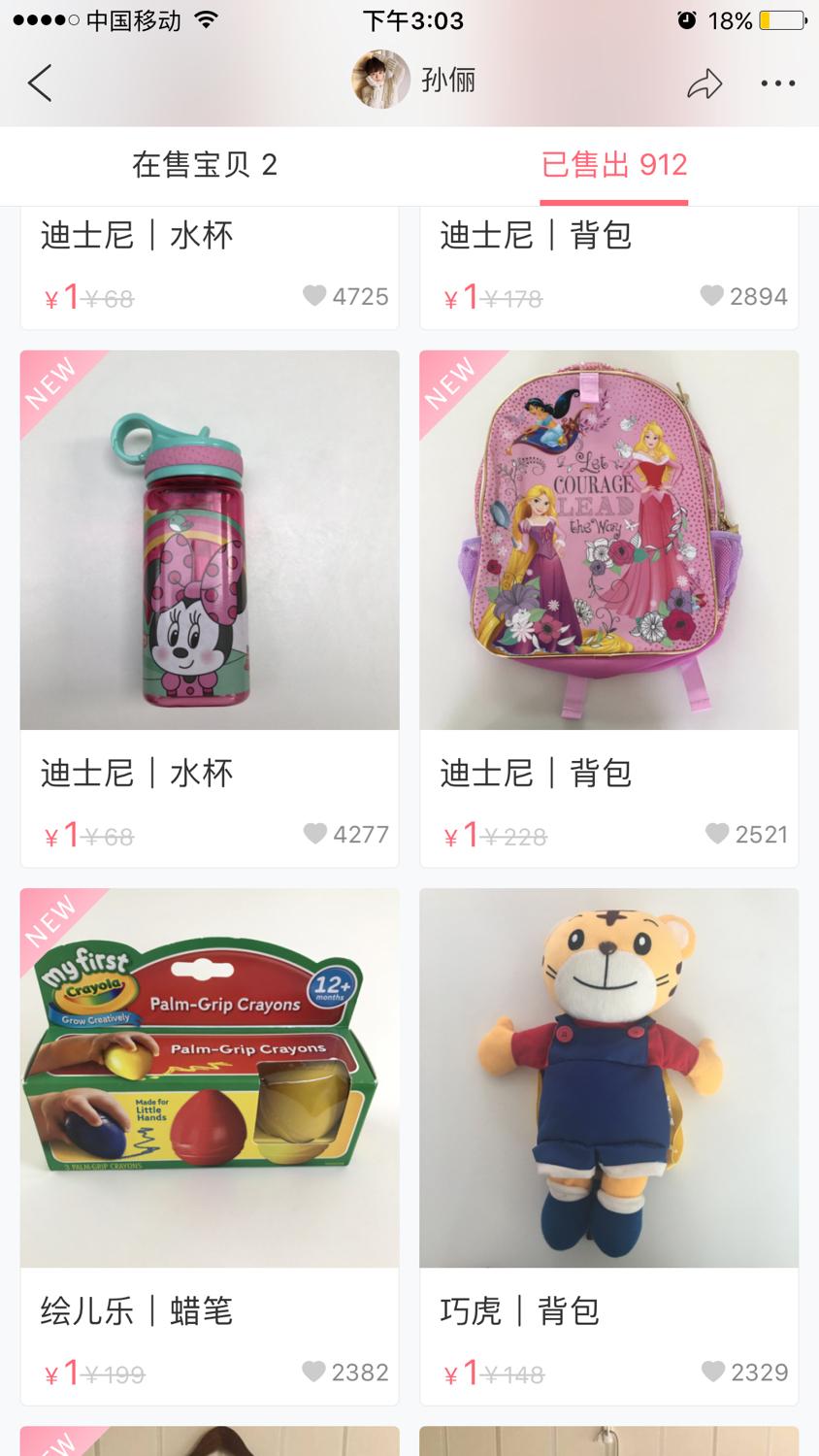View the 巧虎 背包 product card
The width and height of the screenshot is (819, 1456).
(608, 1077)
